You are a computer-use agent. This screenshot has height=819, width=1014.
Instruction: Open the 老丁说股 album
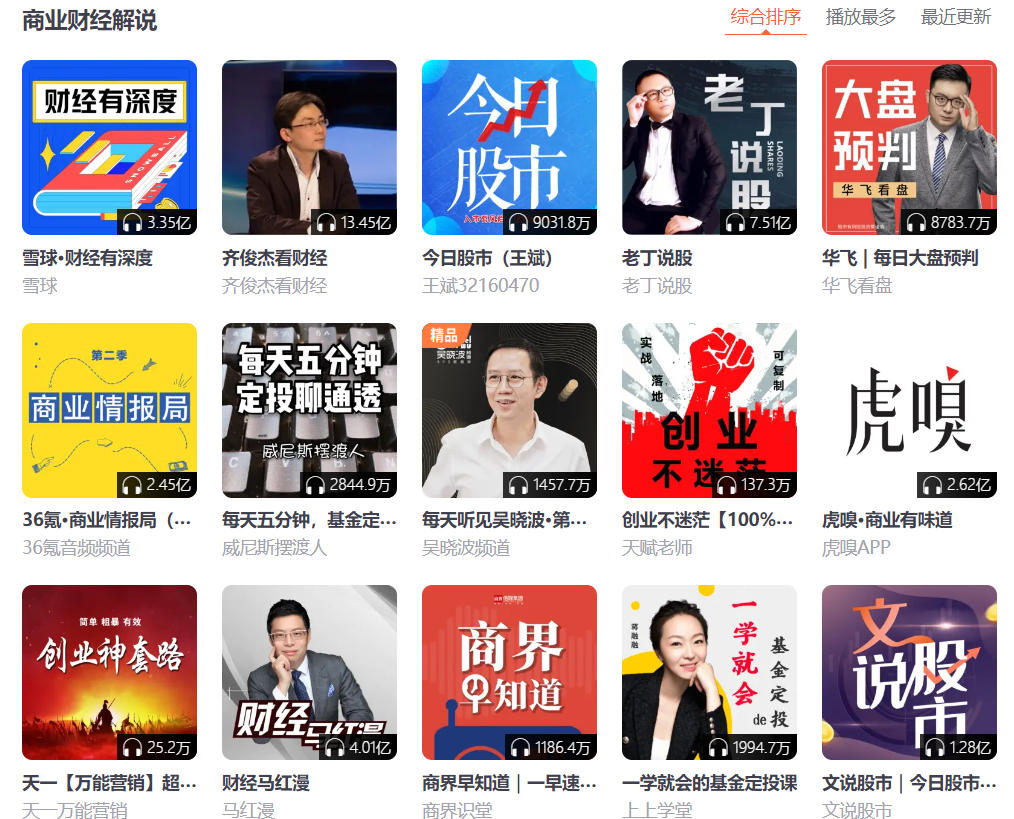click(709, 147)
